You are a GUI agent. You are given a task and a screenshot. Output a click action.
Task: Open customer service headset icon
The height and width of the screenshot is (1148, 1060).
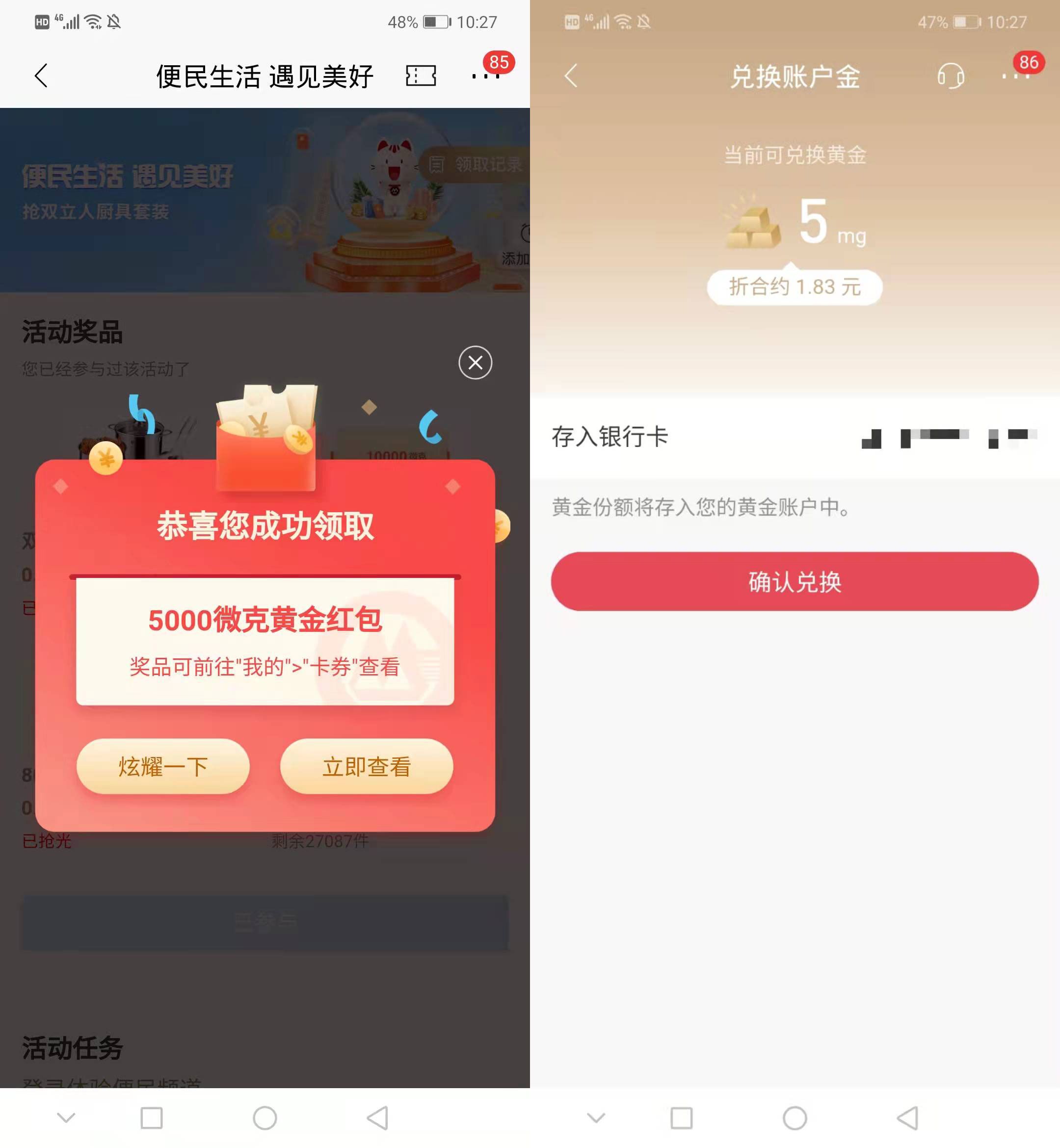[951, 76]
